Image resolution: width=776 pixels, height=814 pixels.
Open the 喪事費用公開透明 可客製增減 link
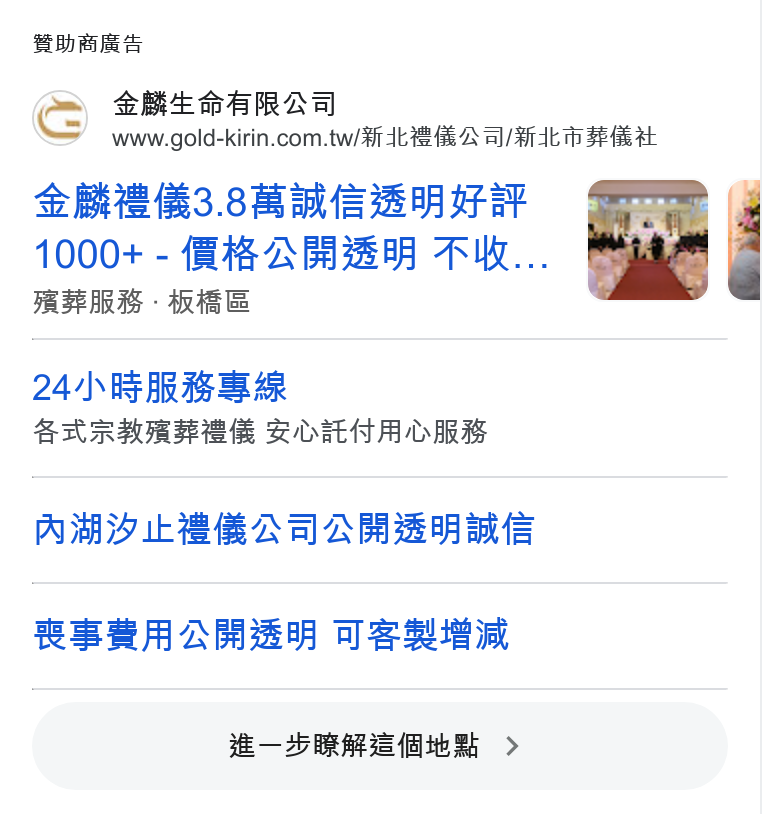[271, 635]
